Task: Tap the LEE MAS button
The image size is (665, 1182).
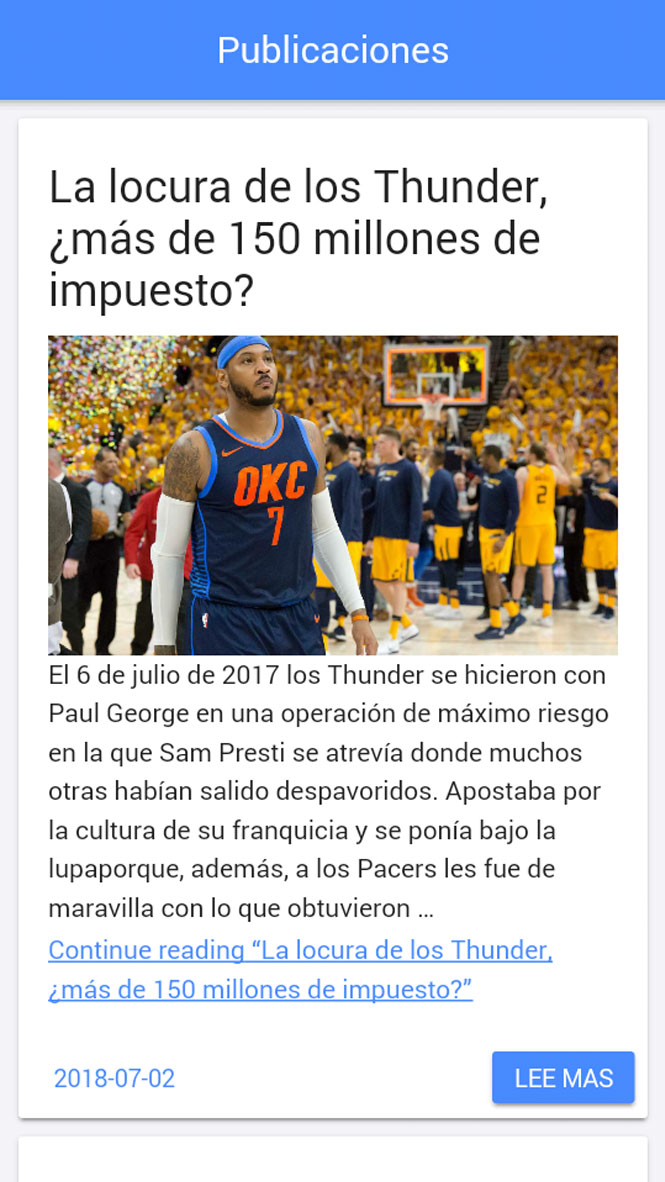Action: point(563,1078)
